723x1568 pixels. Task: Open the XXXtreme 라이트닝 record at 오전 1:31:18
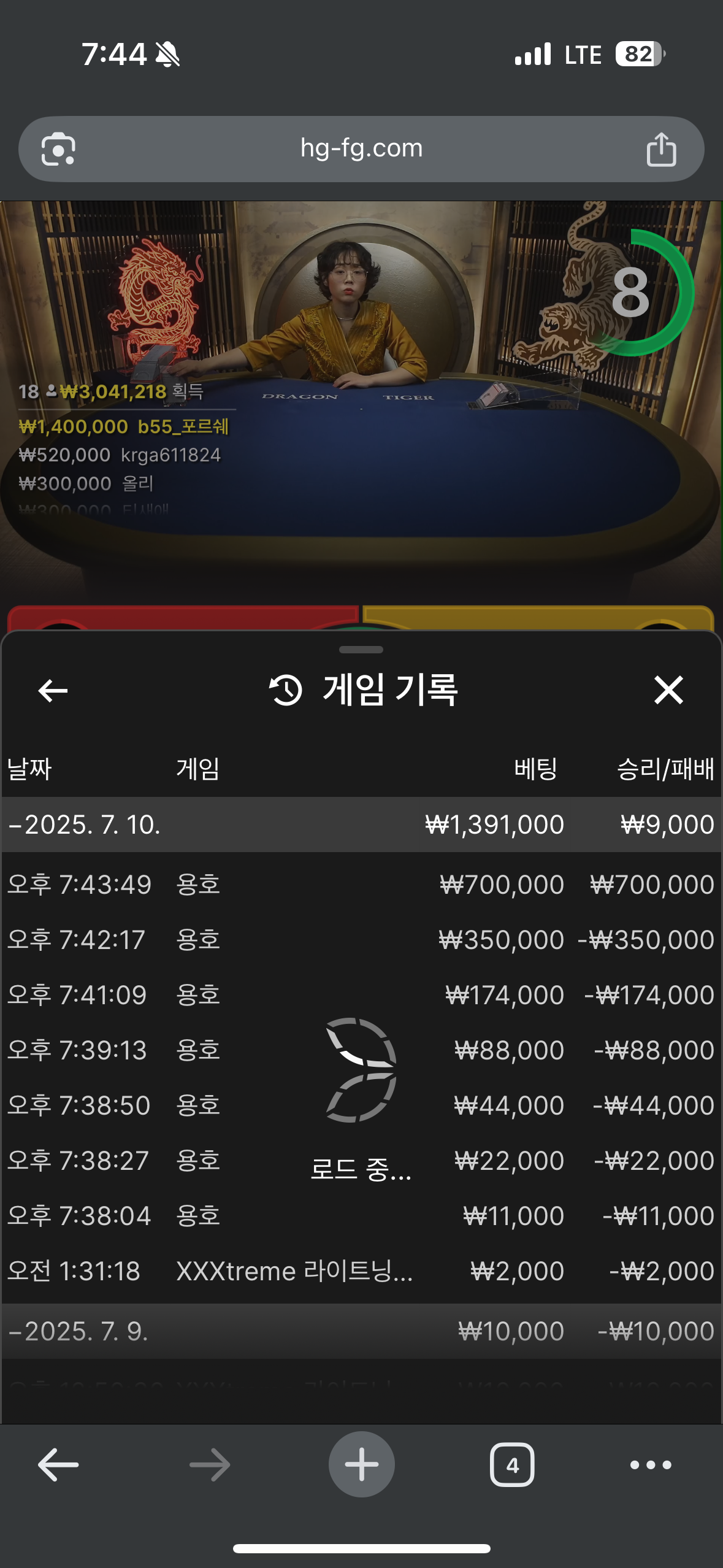[x=361, y=1271]
